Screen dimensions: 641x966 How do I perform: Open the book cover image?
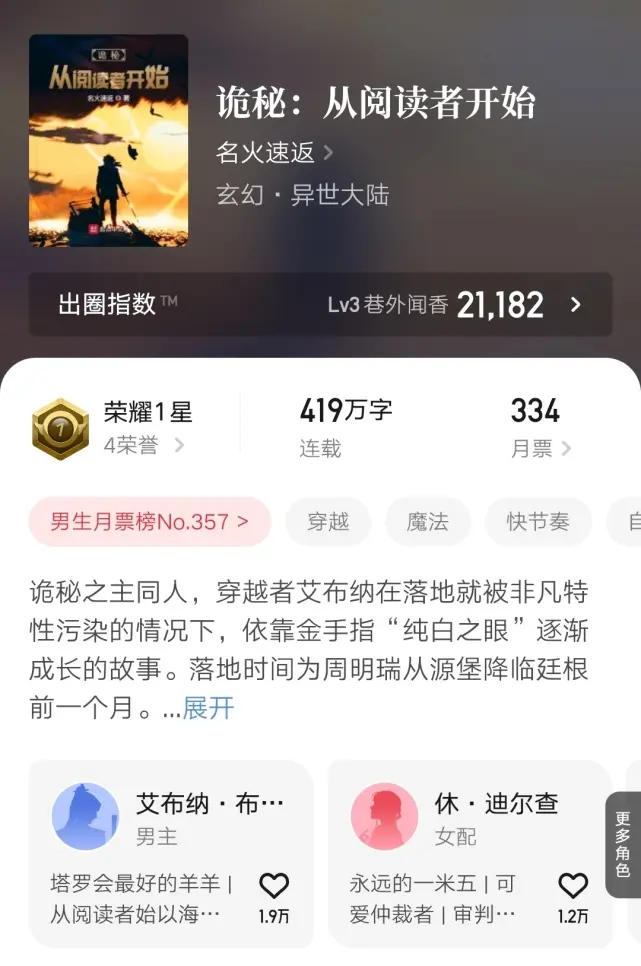tap(108, 140)
